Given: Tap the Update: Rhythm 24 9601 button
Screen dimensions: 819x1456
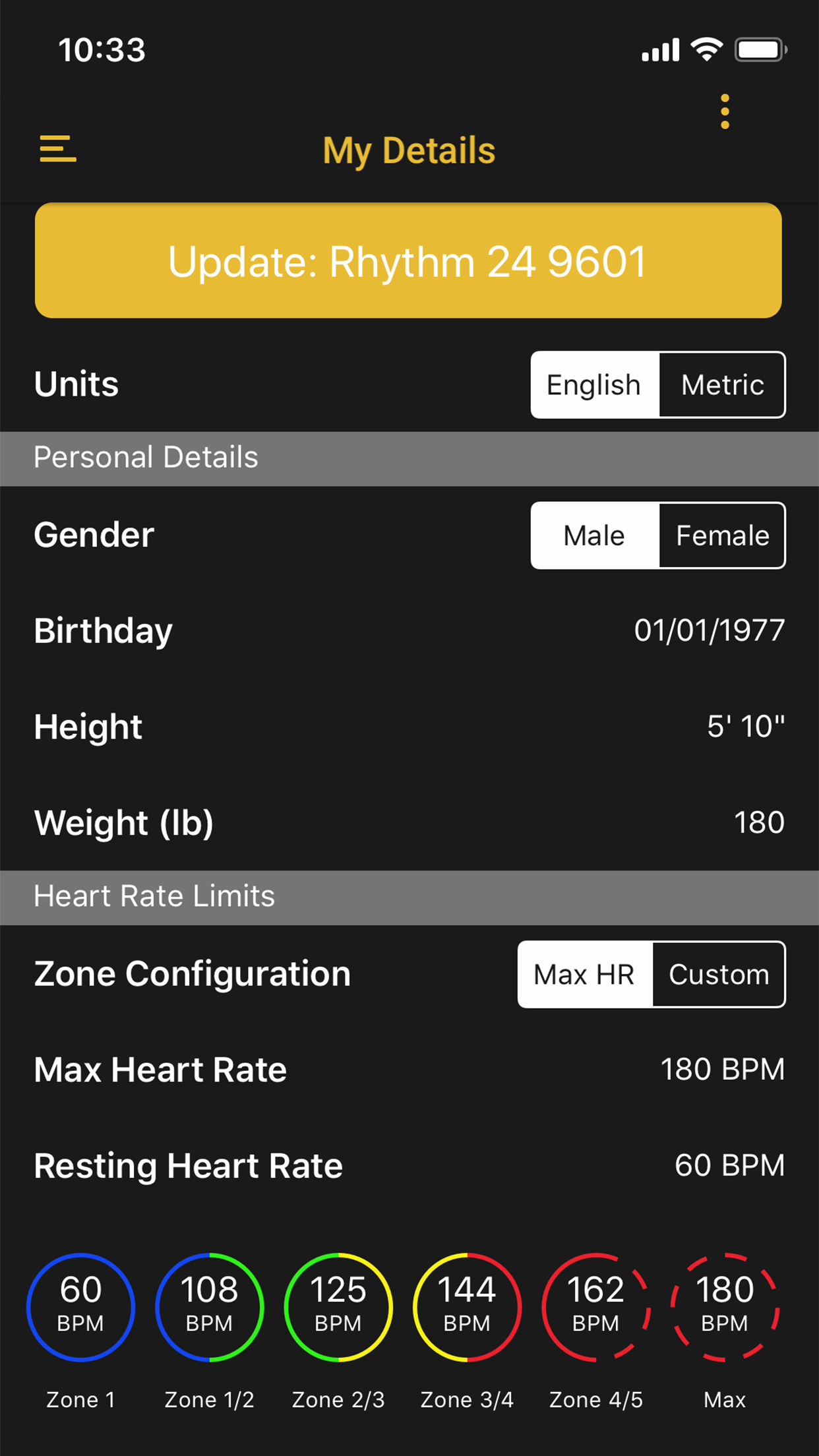Looking at the screenshot, I should (x=409, y=260).
